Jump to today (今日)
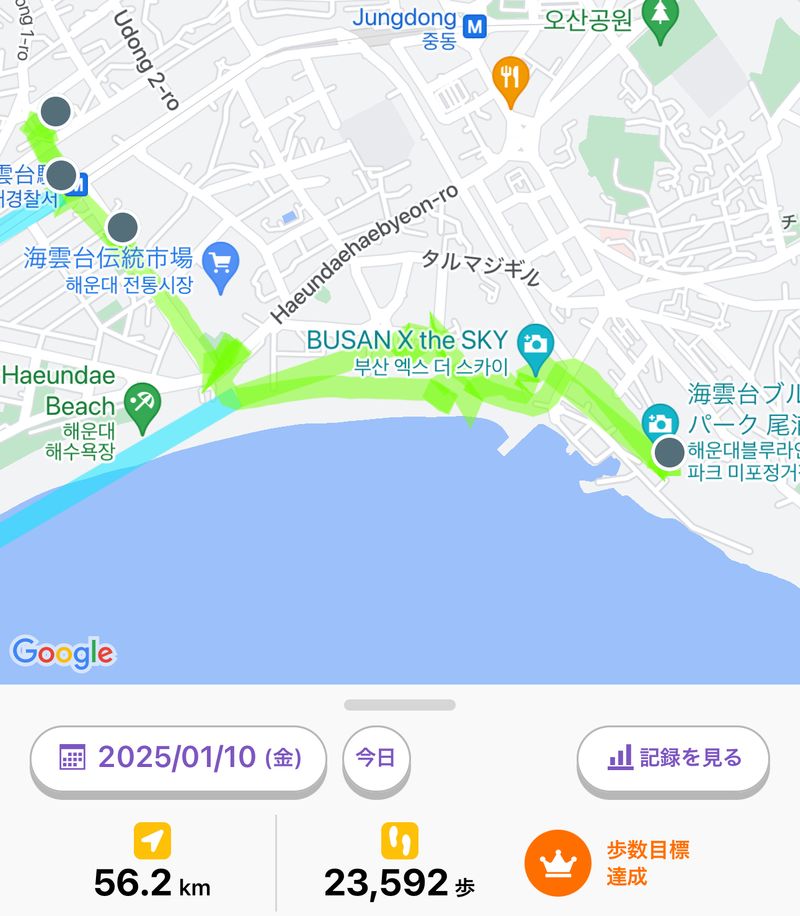Viewport: 800px width, 916px height. (x=377, y=758)
